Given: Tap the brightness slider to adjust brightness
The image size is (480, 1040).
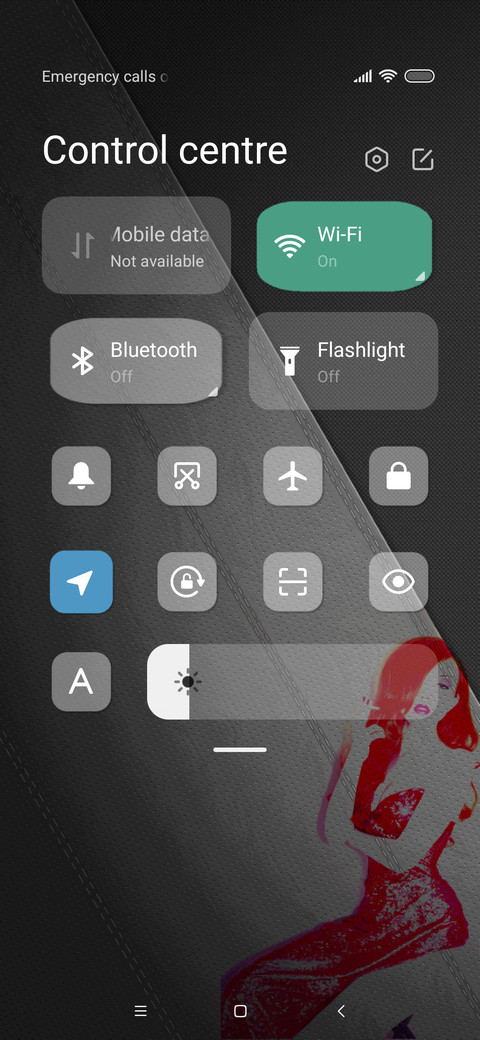Looking at the screenshot, I should click(x=292, y=682).
